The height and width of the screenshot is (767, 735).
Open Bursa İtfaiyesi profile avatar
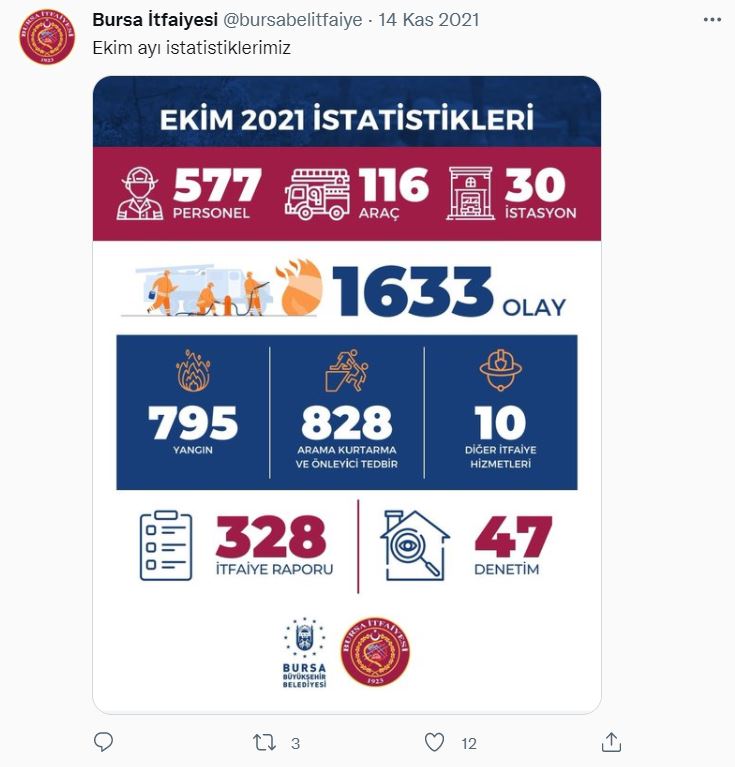[x=47, y=38]
